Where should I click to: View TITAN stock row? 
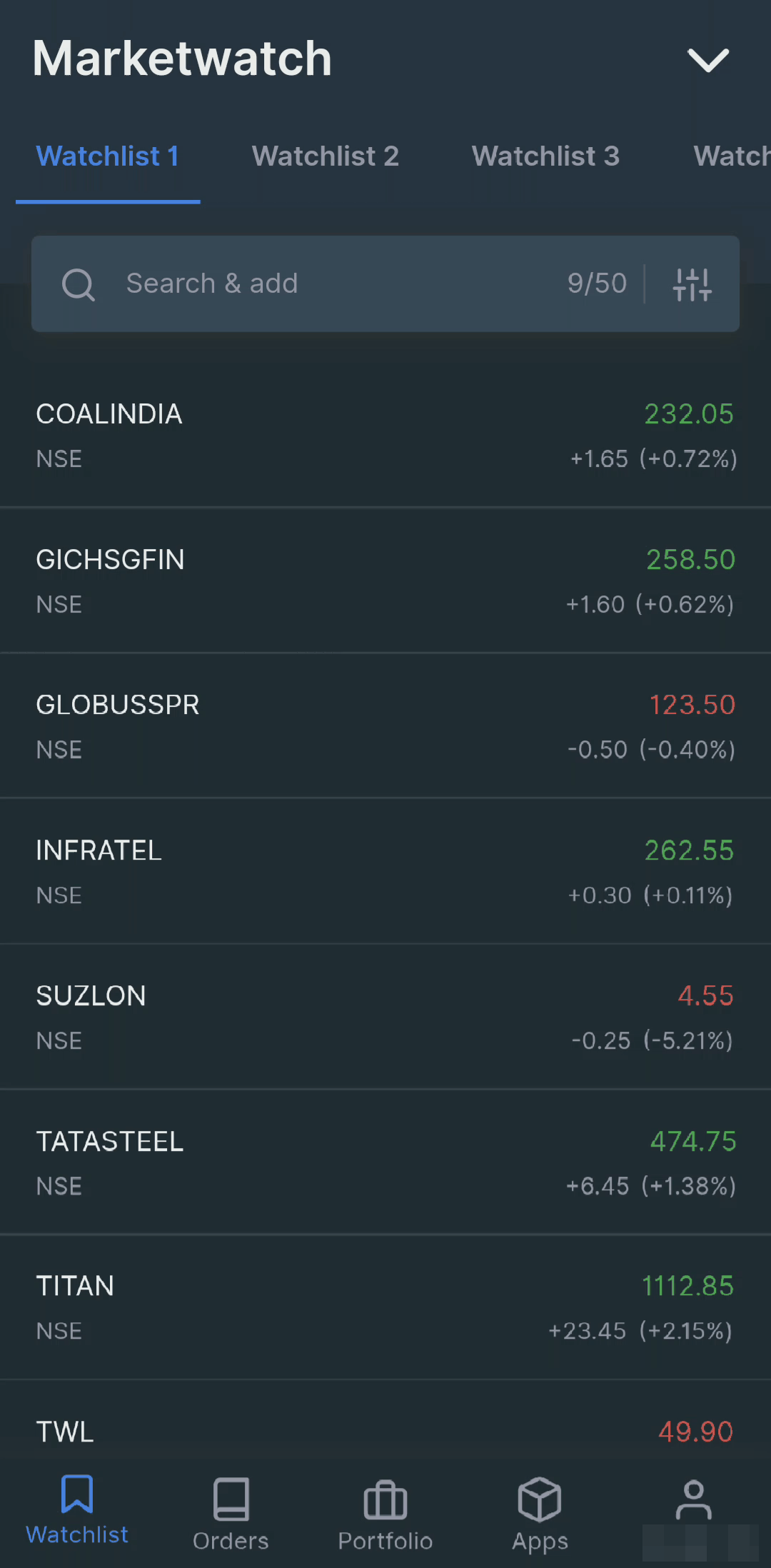(385, 1307)
